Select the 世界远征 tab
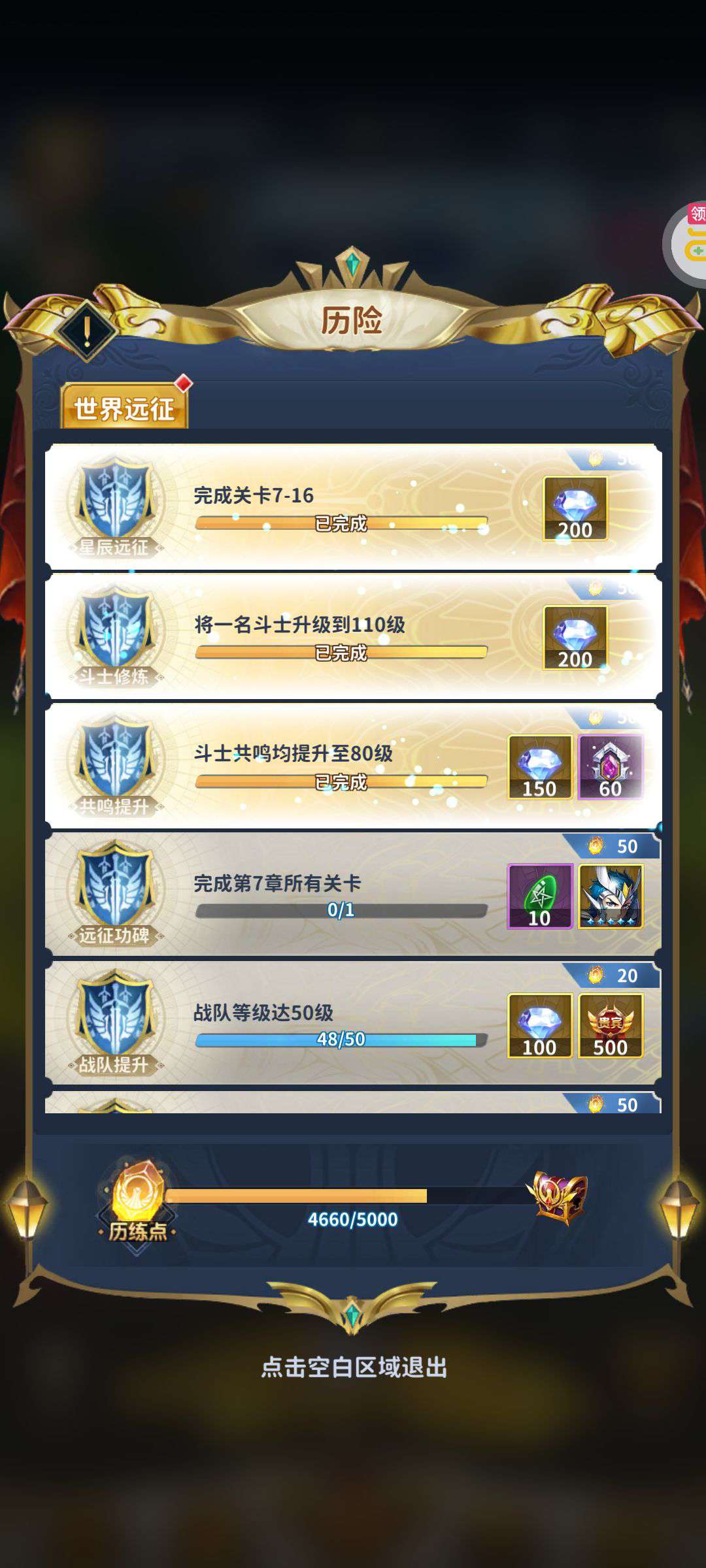The image size is (706, 1568). pyautogui.click(x=124, y=408)
